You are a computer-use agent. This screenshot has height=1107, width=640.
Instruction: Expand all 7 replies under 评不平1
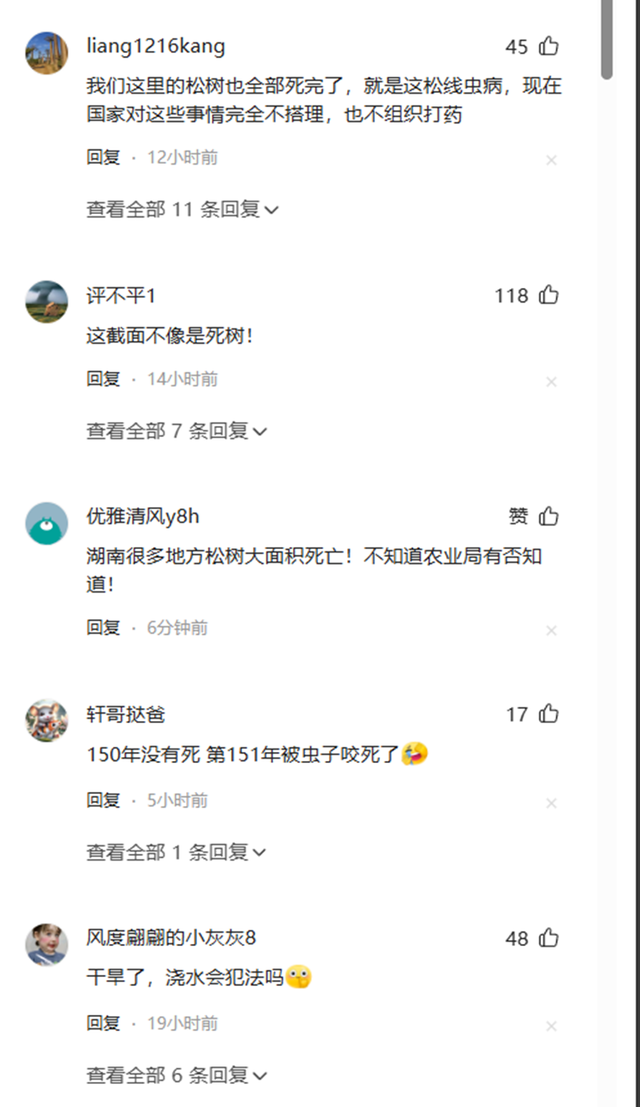point(177,431)
